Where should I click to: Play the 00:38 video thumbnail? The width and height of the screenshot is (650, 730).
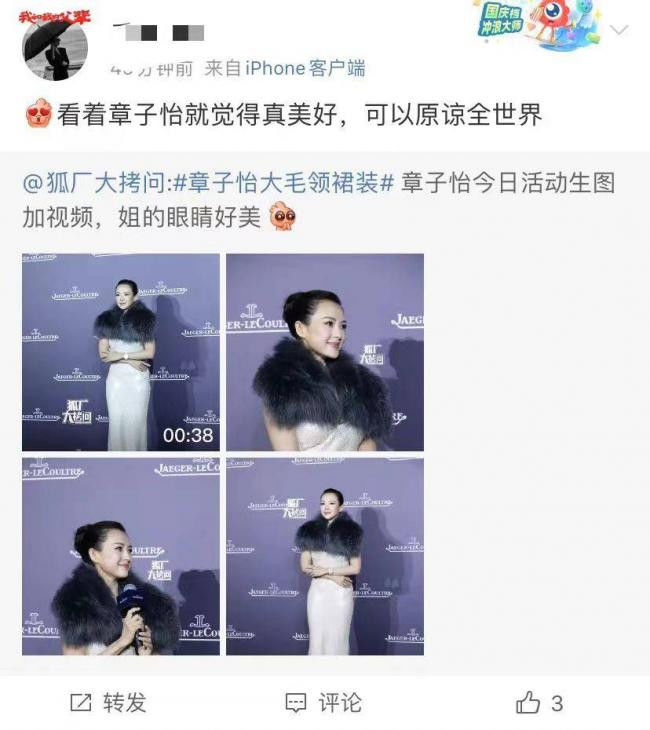[x=120, y=352]
